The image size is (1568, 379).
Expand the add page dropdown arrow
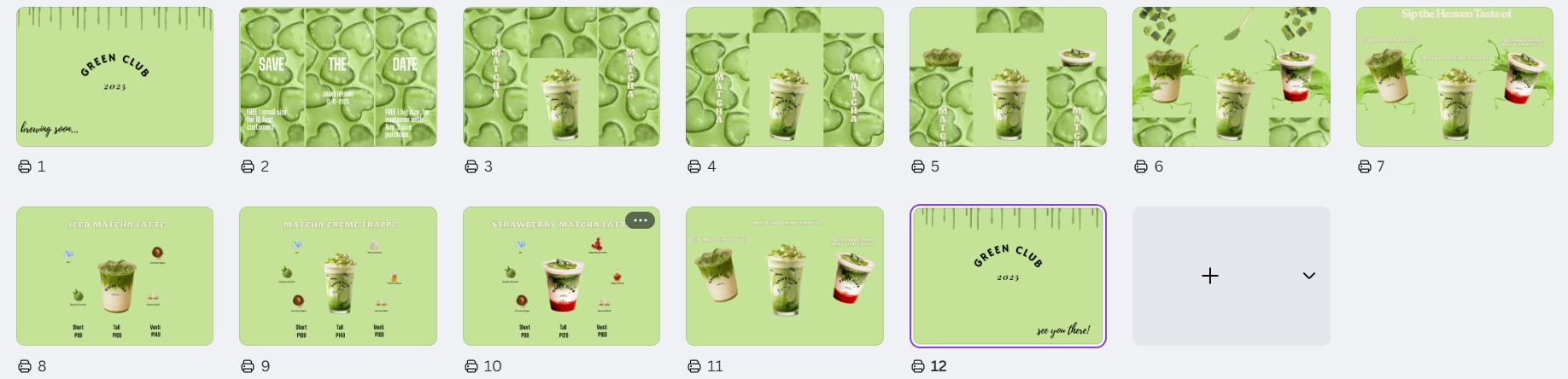tap(1308, 276)
